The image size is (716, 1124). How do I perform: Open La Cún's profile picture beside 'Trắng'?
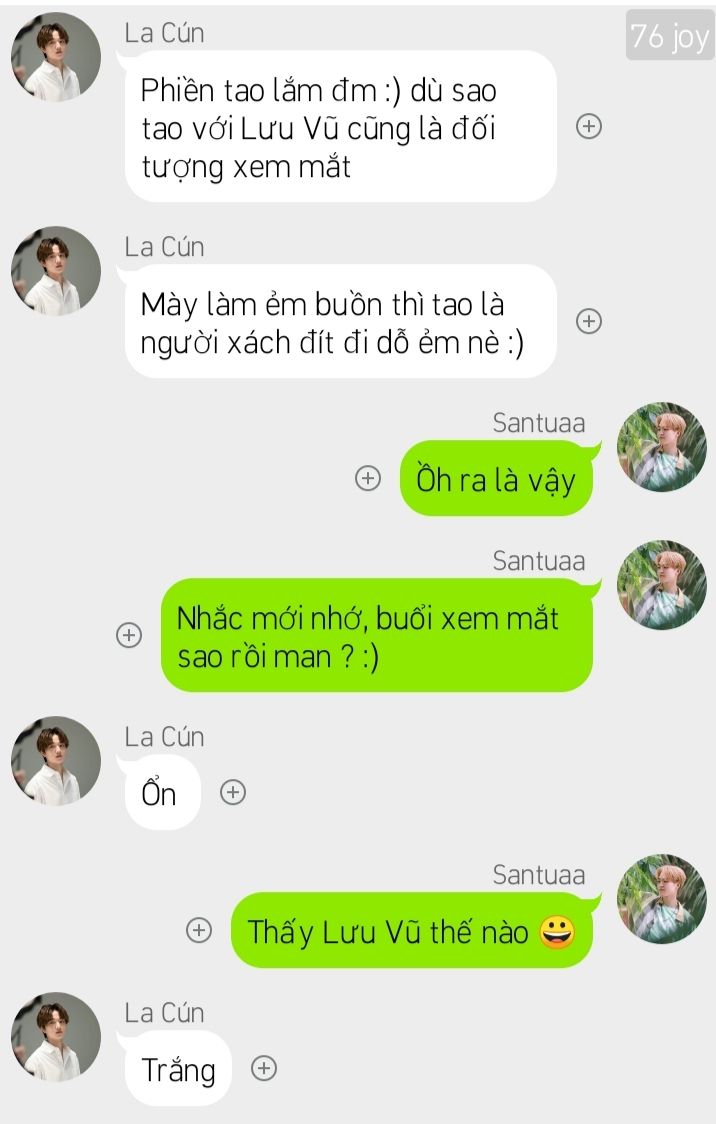point(56,1036)
